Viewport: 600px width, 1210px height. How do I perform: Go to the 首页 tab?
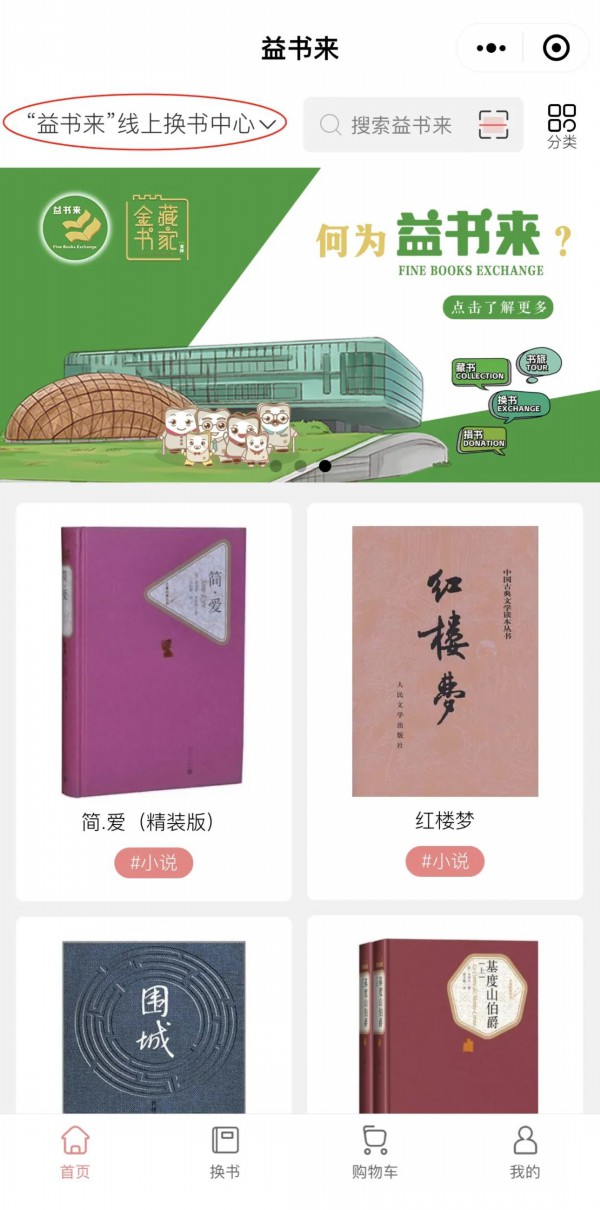75,1152
